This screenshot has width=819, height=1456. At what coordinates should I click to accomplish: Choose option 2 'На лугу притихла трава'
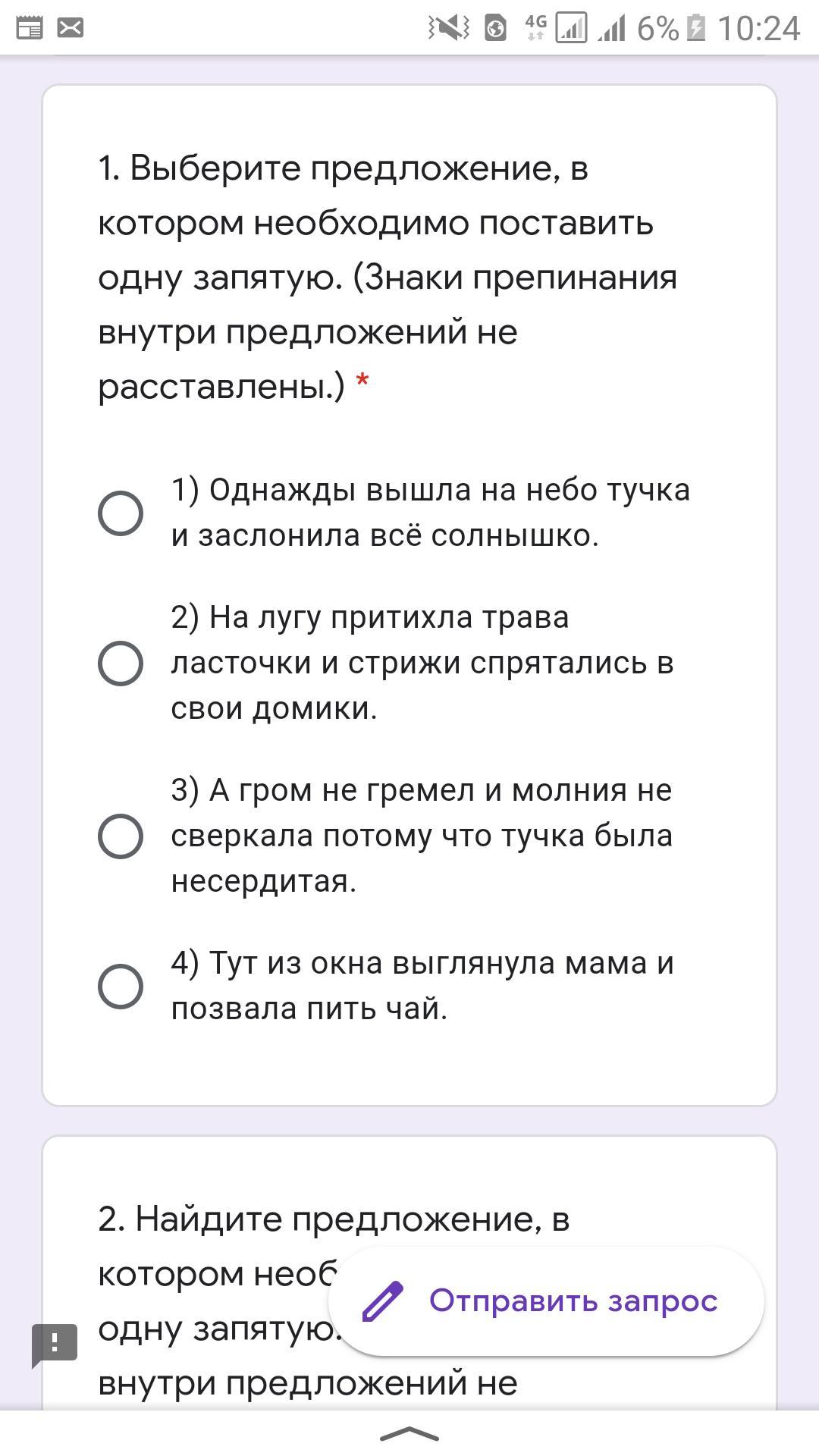[121, 664]
